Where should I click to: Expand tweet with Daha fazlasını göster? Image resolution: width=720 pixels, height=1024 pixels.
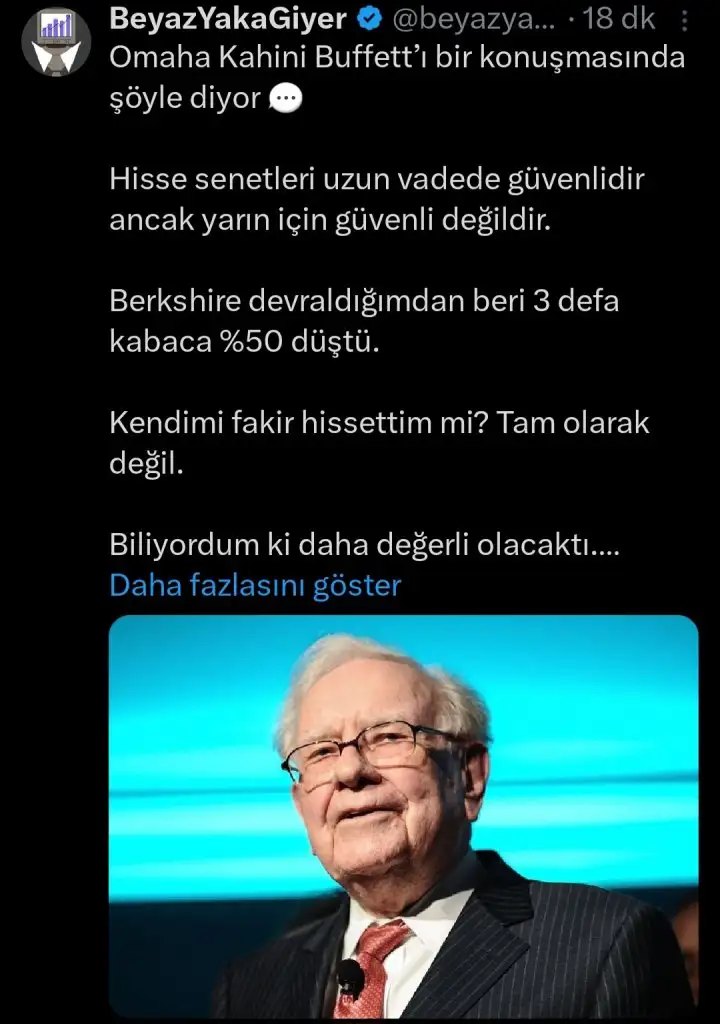[255, 585]
